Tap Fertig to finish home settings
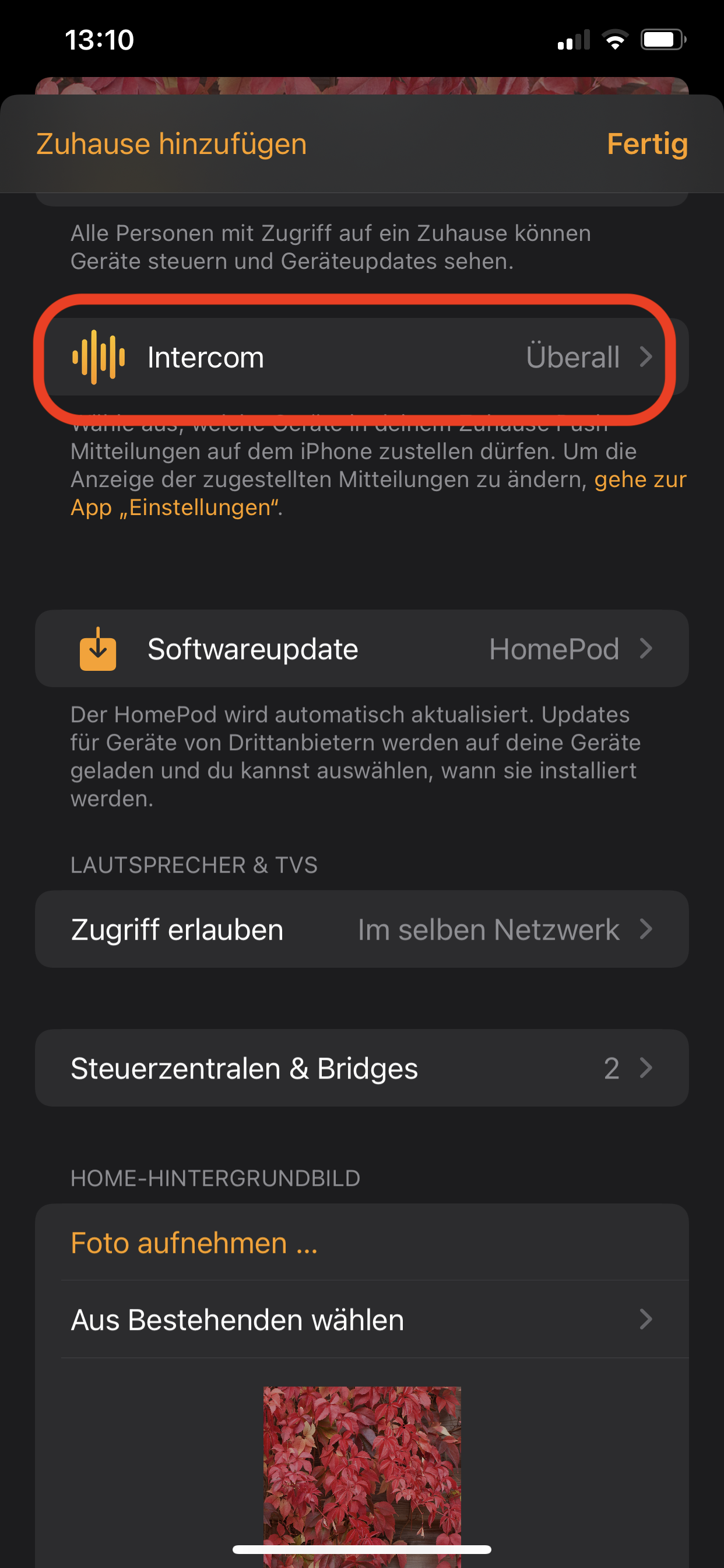Image resolution: width=724 pixels, height=1568 pixels. [x=646, y=144]
